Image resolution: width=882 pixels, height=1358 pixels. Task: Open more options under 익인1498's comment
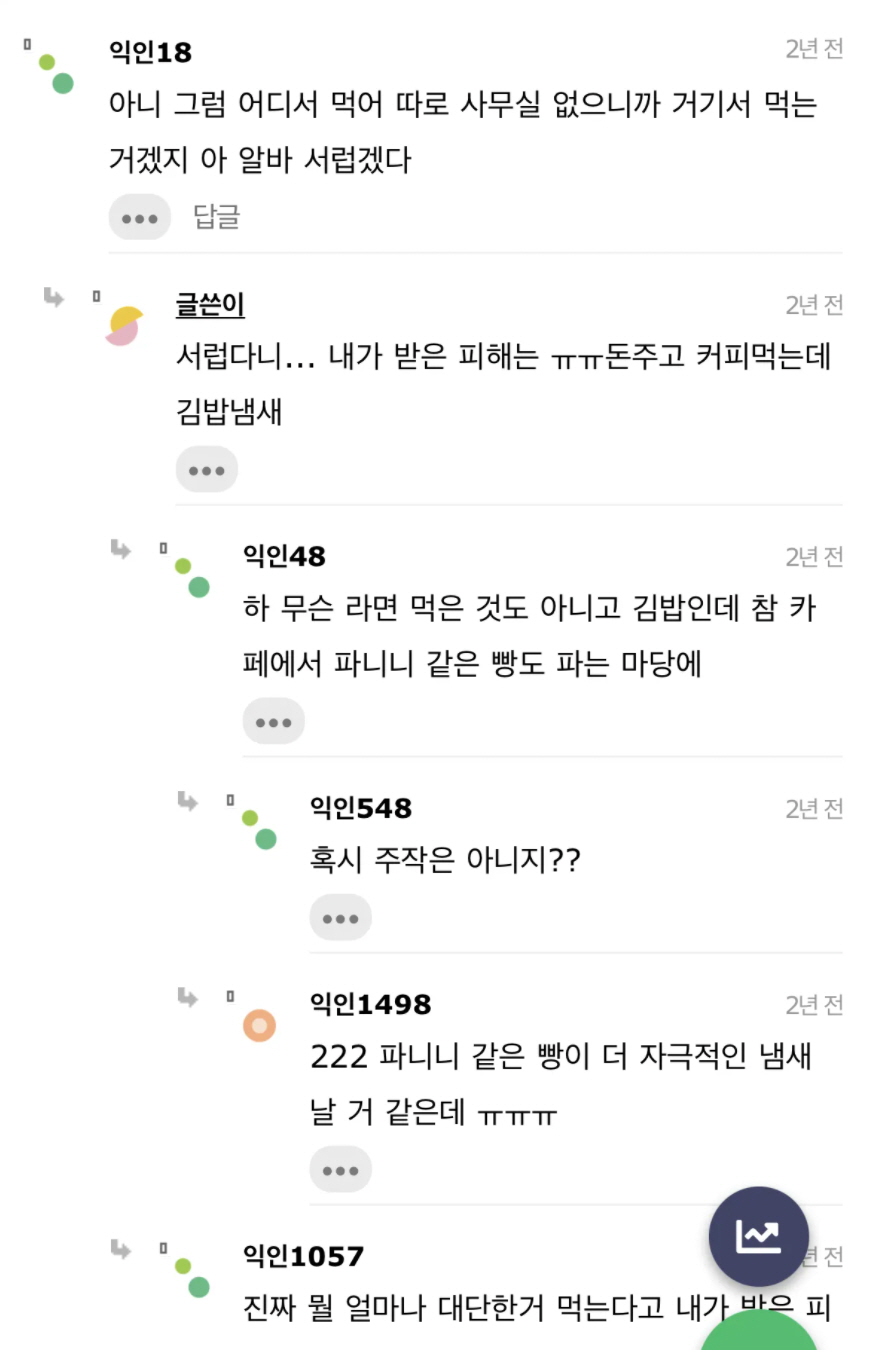pos(340,1170)
